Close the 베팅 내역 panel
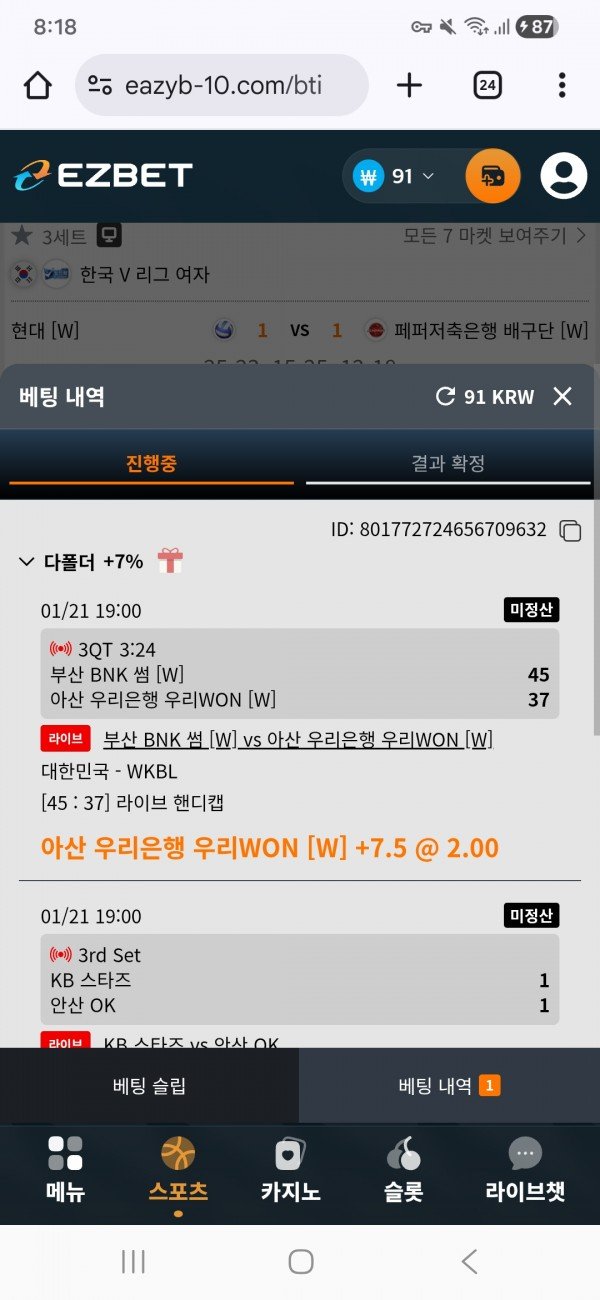The width and height of the screenshot is (600, 1300). click(563, 397)
